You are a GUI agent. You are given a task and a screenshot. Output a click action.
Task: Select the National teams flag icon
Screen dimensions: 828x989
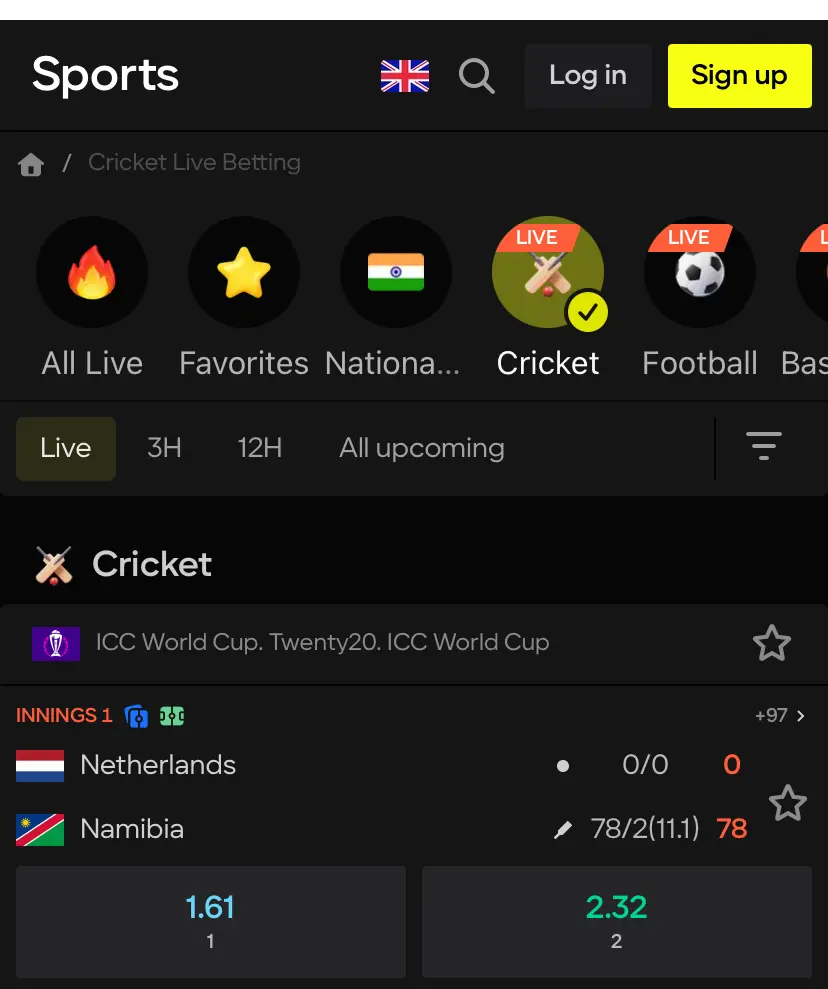[396, 272]
